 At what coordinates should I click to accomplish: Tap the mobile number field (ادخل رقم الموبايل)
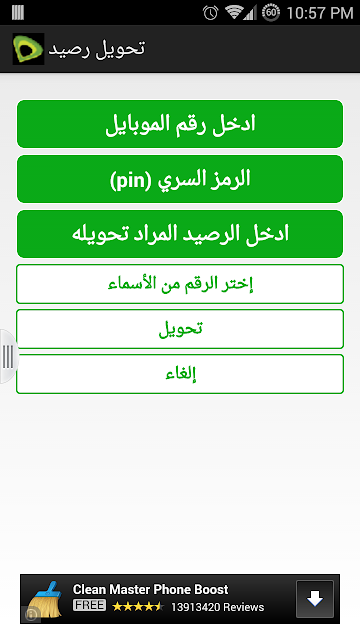pyautogui.click(x=180, y=124)
